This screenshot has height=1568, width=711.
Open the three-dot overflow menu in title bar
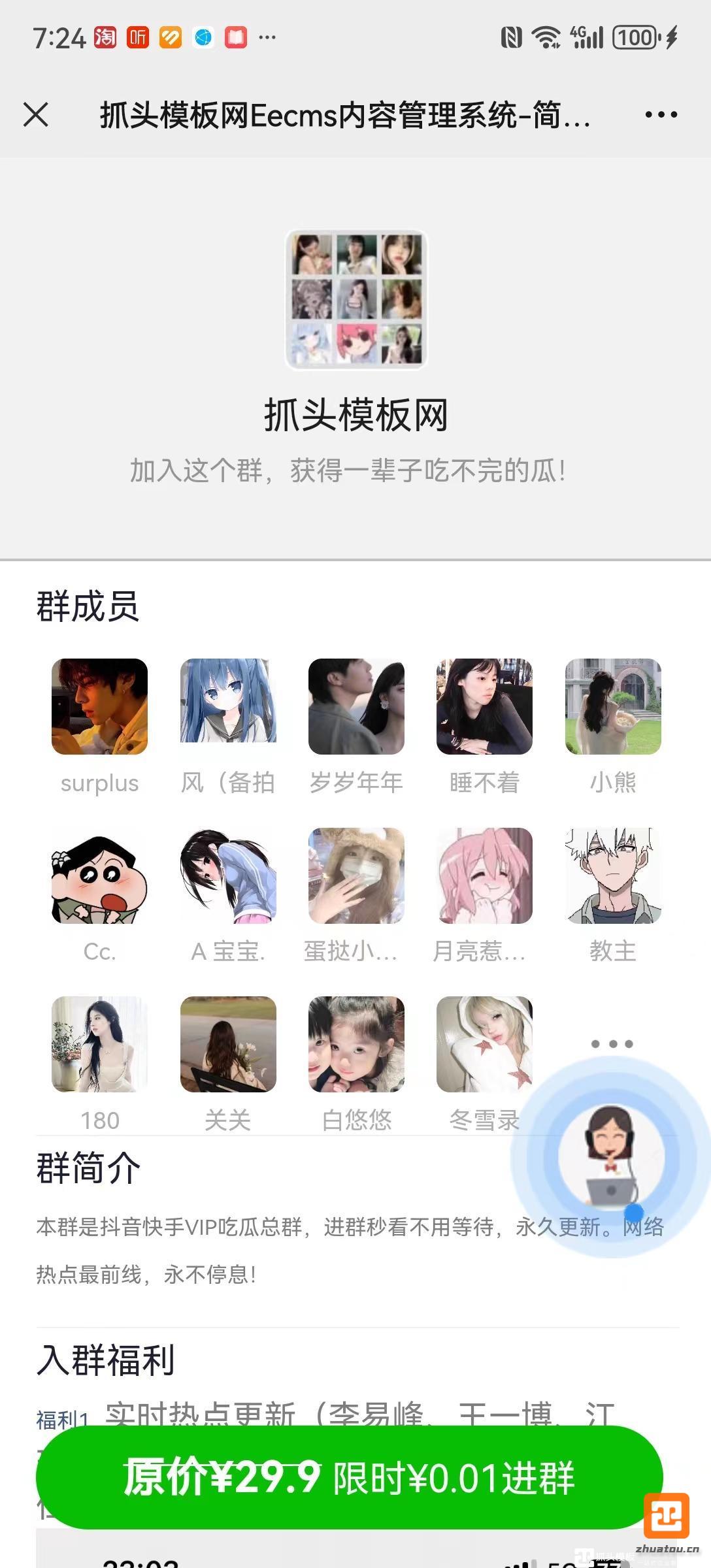tap(661, 115)
